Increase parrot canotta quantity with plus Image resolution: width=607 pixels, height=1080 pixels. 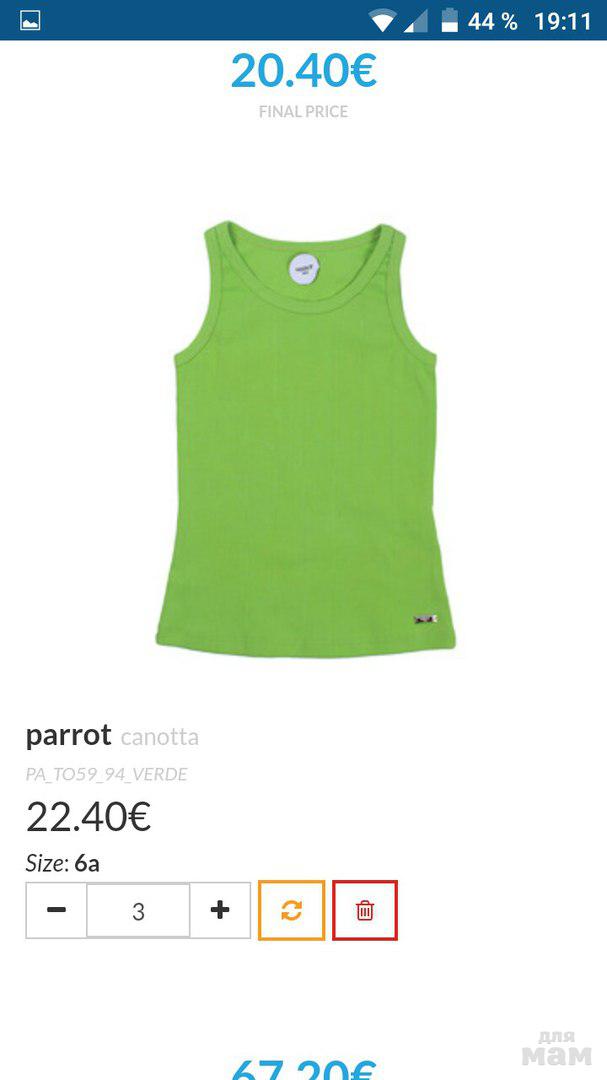(220, 910)
